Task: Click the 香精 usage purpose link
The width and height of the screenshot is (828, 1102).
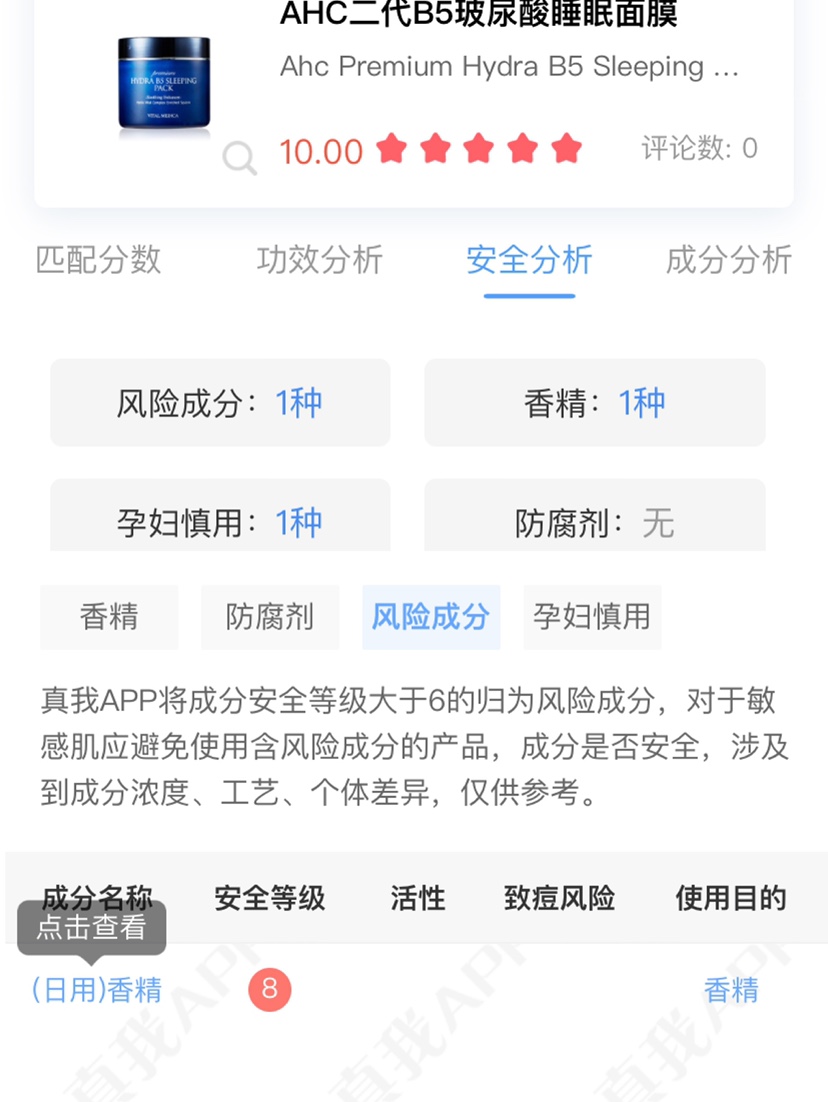Action: [732, 989]
